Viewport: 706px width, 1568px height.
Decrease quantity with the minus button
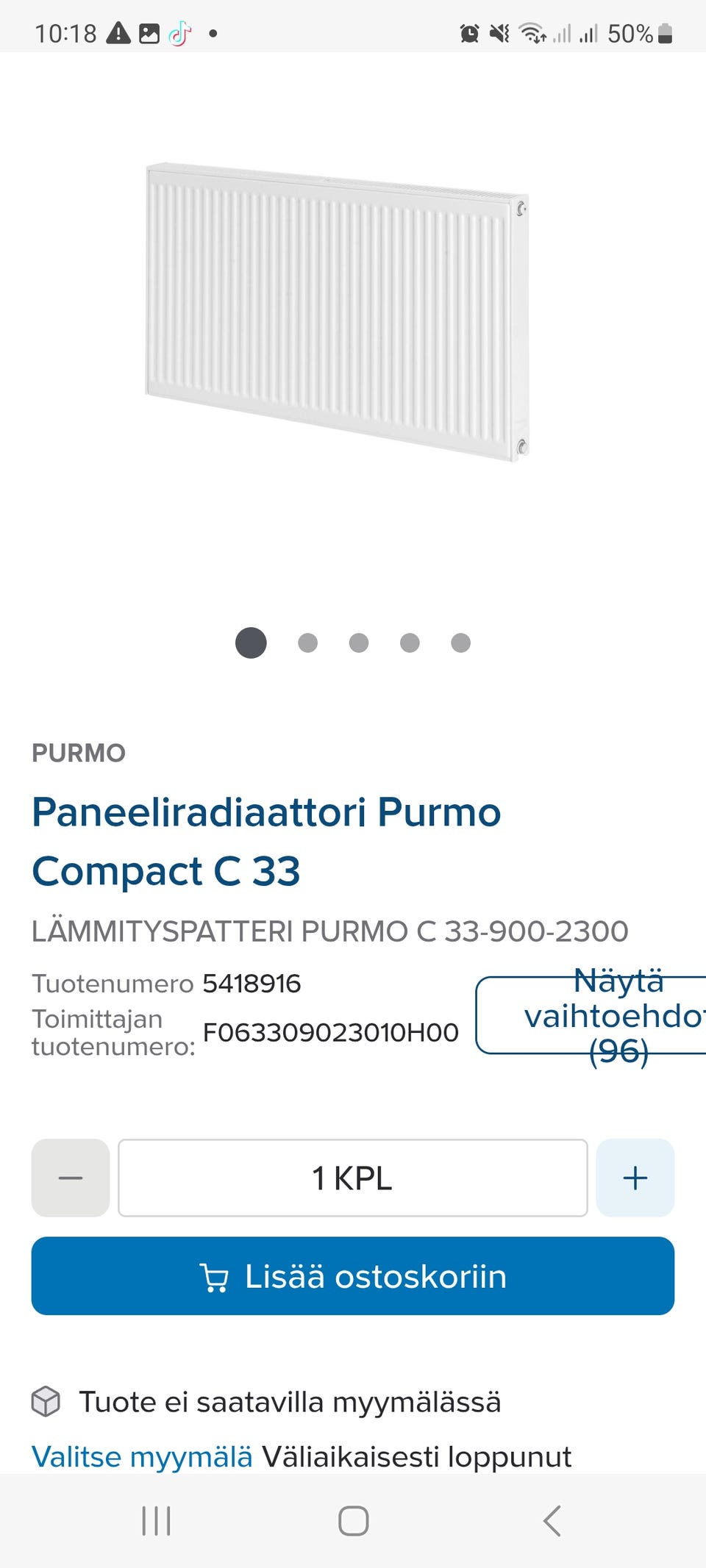pyautogui.click(x=71, y=1178)
